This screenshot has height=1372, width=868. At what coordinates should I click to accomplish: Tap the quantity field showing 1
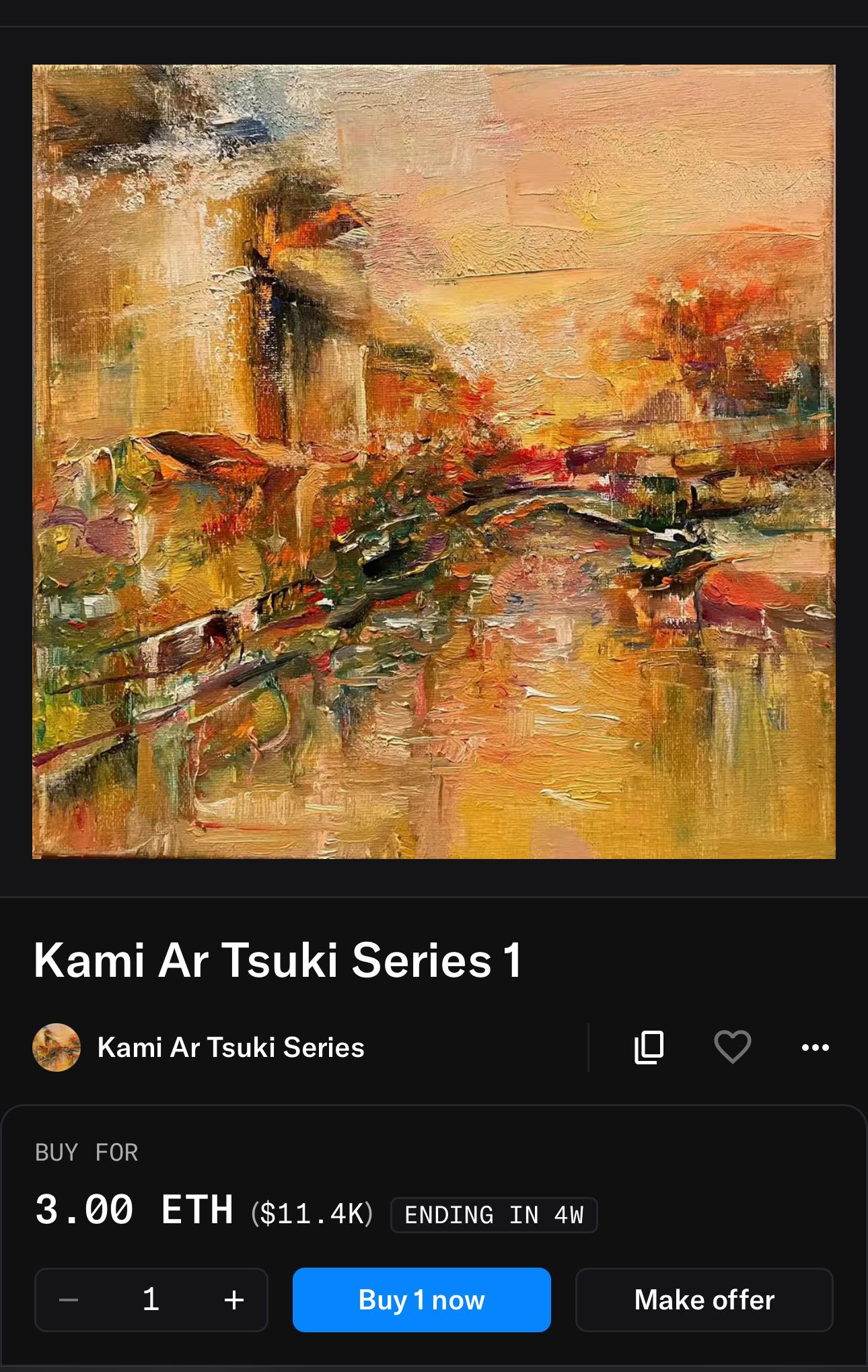(x=151, y=1300)
